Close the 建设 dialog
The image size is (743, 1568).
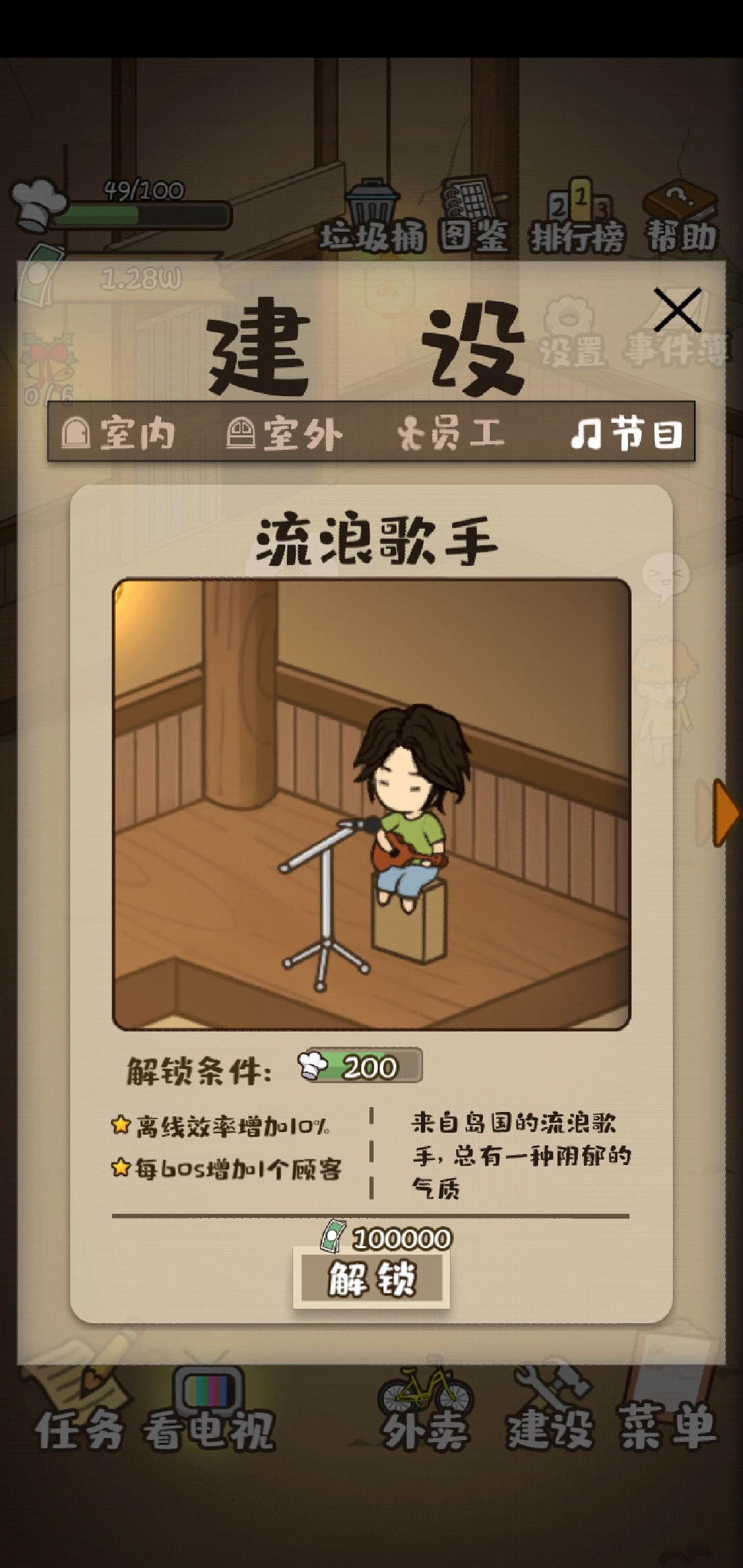677,310
